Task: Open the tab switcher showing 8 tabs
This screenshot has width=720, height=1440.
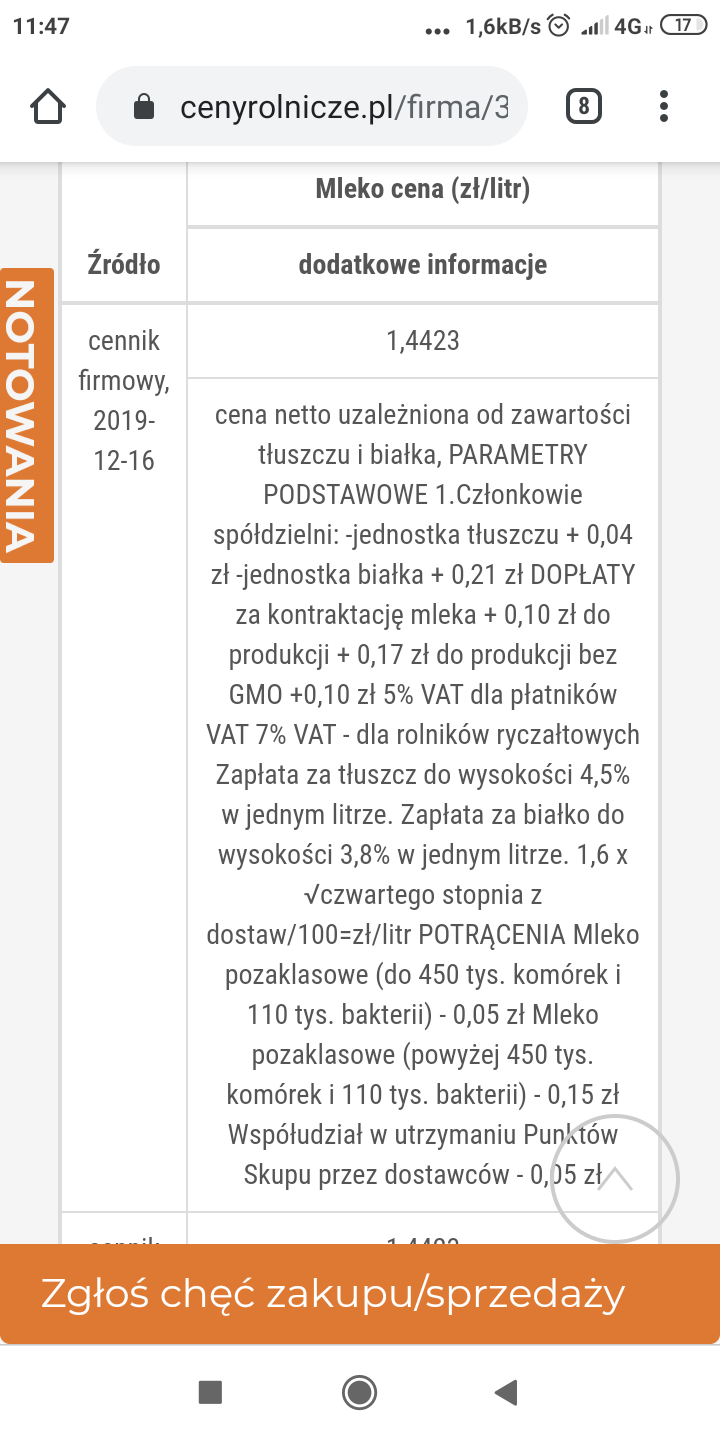Action: pyautogui.click(x=584, y=106)
